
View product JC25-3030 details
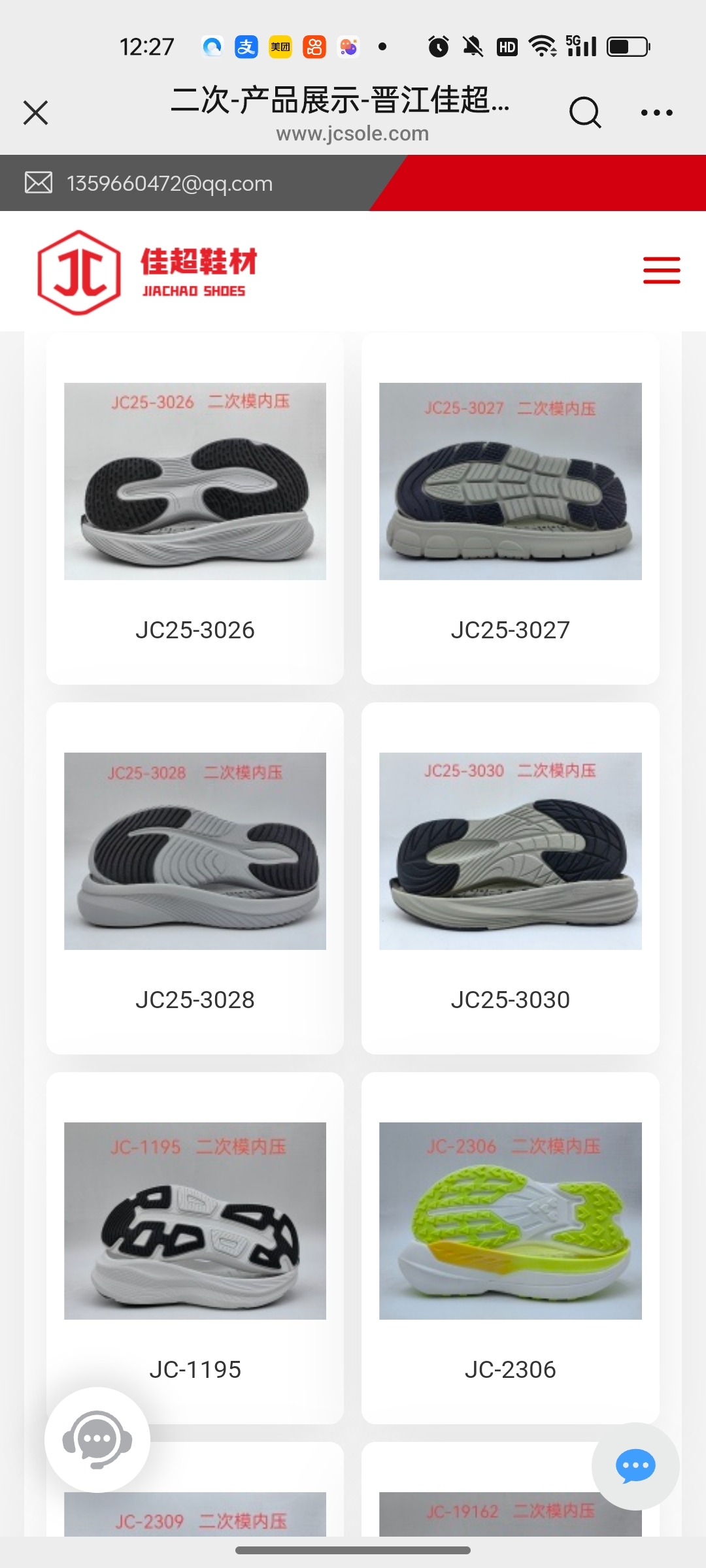point(510,879)
